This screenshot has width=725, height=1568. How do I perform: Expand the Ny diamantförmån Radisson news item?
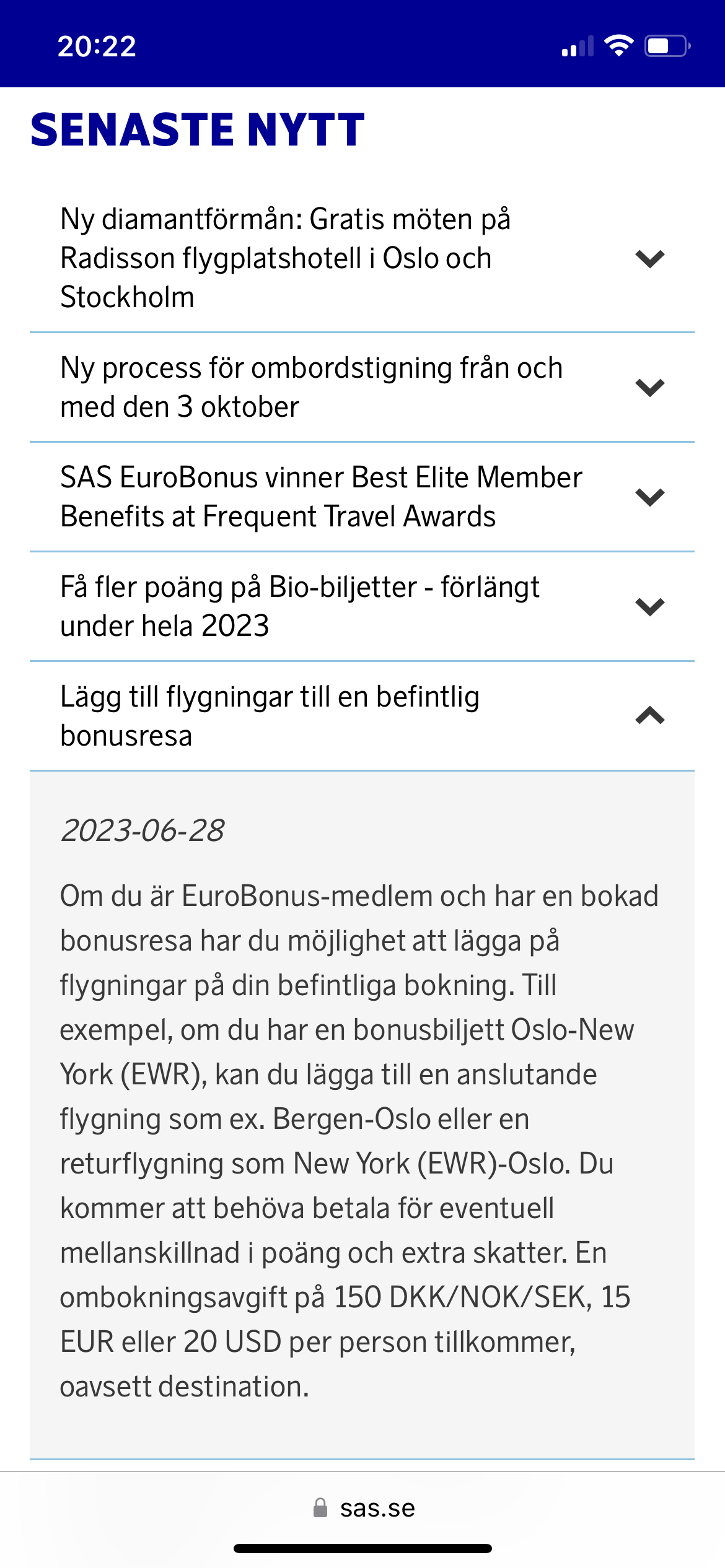(649, 258)
